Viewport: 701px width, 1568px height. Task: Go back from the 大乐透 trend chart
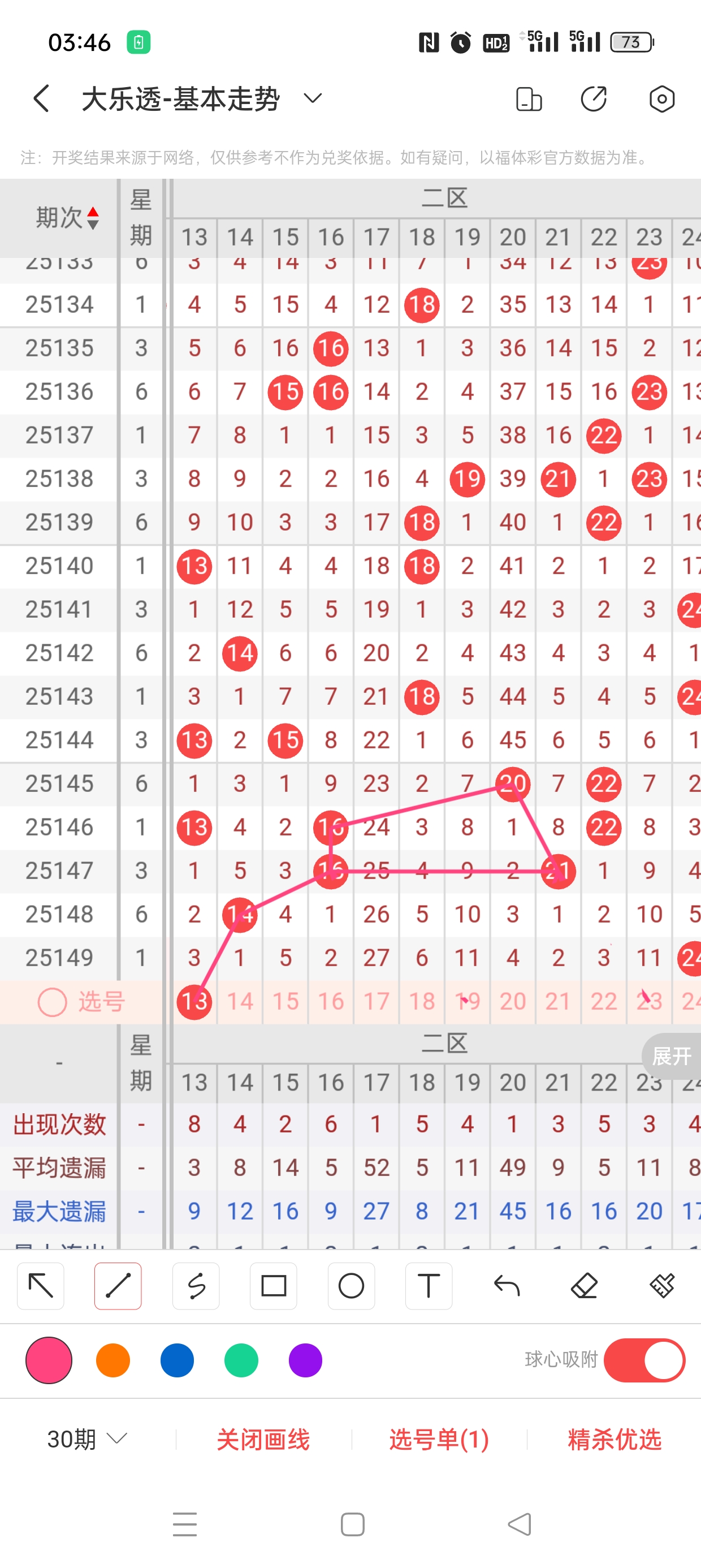tap(41, 98)
